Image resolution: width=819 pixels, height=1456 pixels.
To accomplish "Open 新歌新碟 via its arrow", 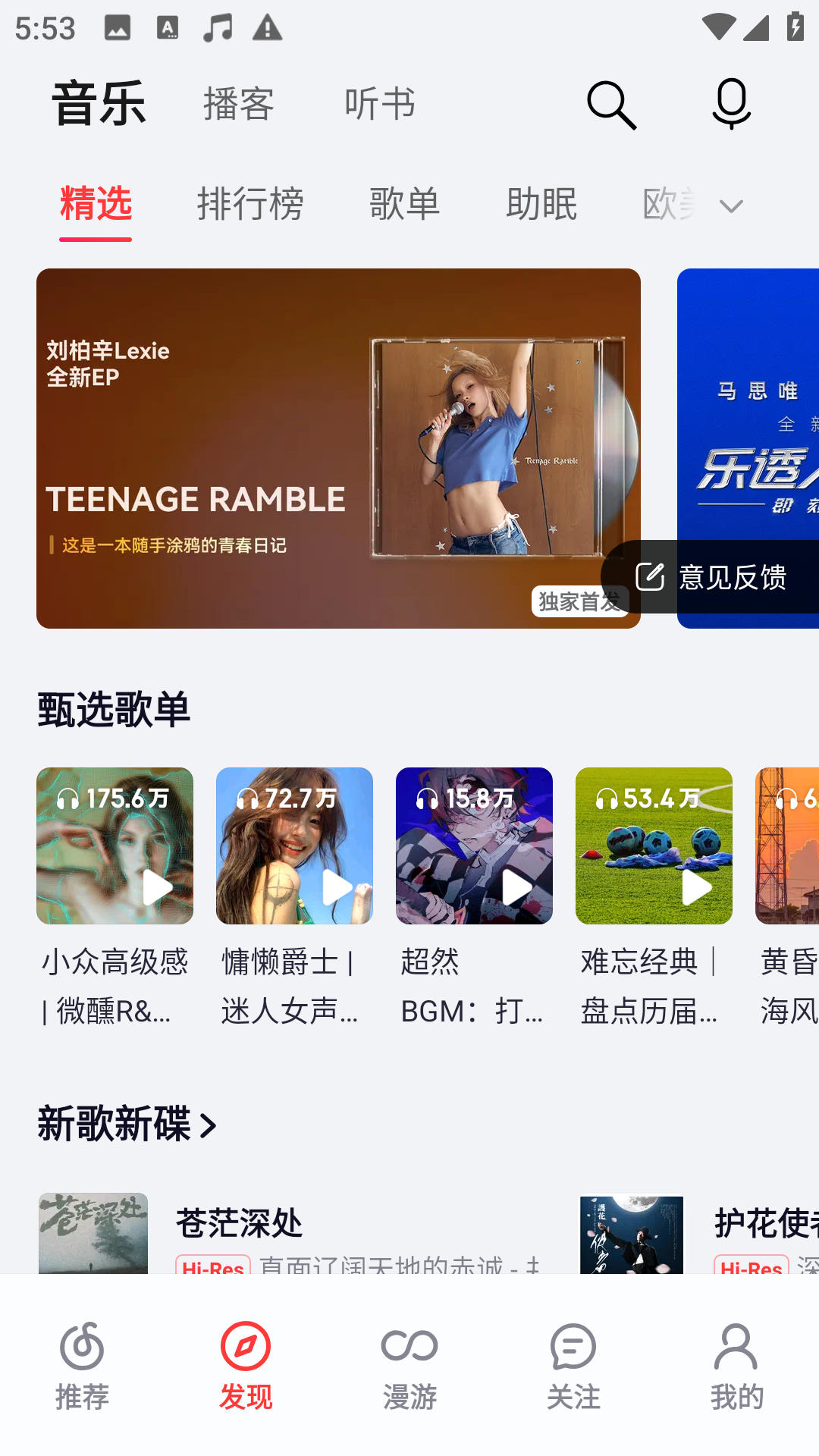I will click(x=206, y=1125).
